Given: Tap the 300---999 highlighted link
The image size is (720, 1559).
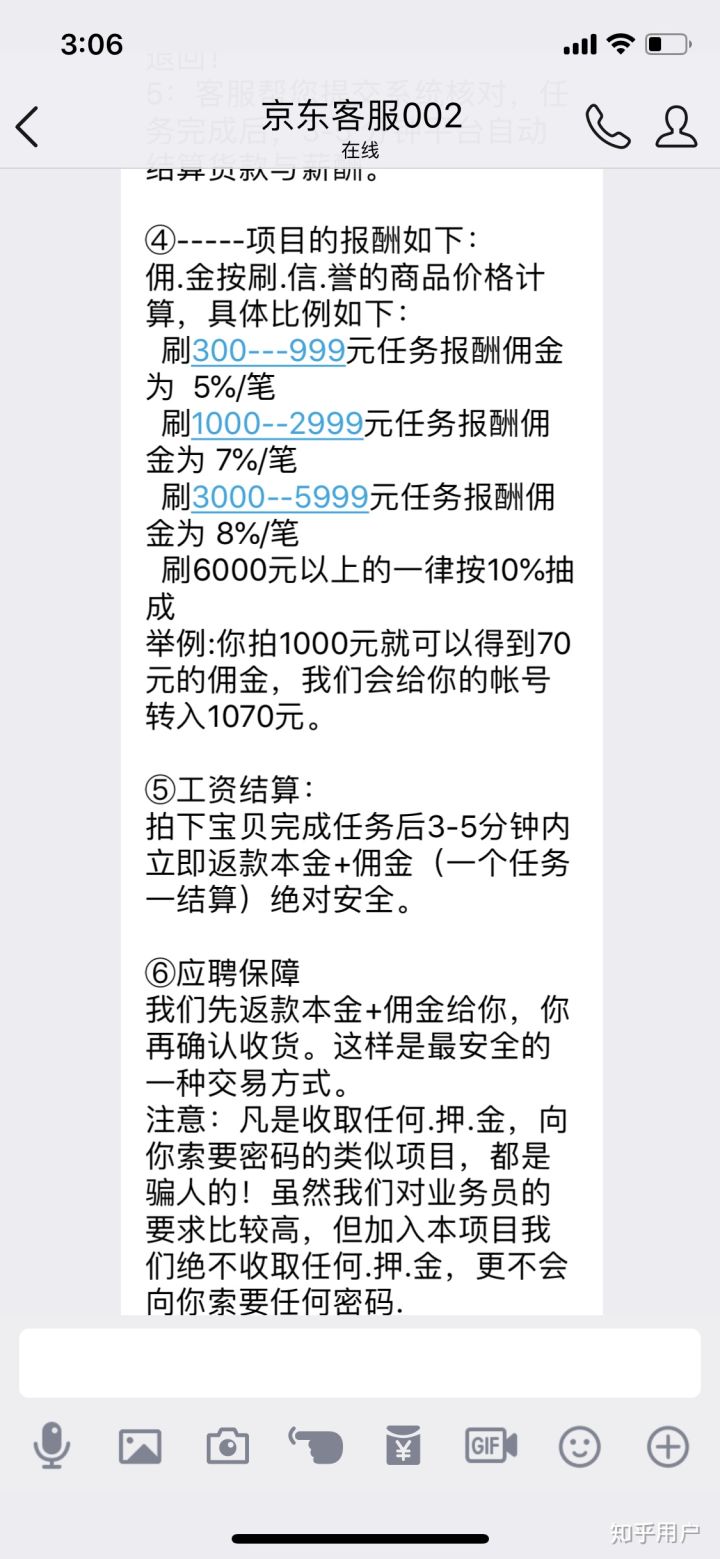Looking at the screenshot, I should (x=268, y=350).
